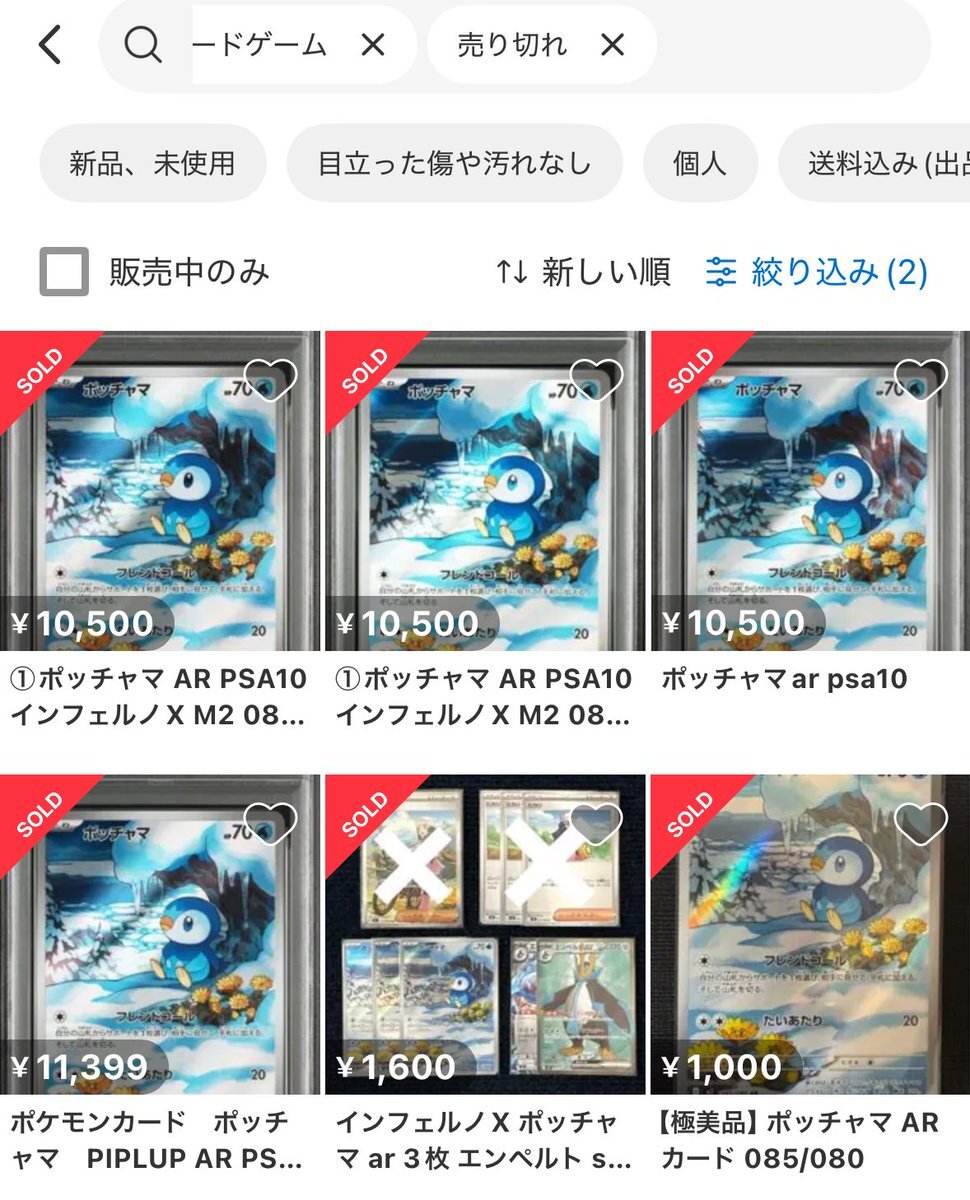Tap the search magnifier icon
Viewport: 970px width, 1200px height.
(143, 45)
